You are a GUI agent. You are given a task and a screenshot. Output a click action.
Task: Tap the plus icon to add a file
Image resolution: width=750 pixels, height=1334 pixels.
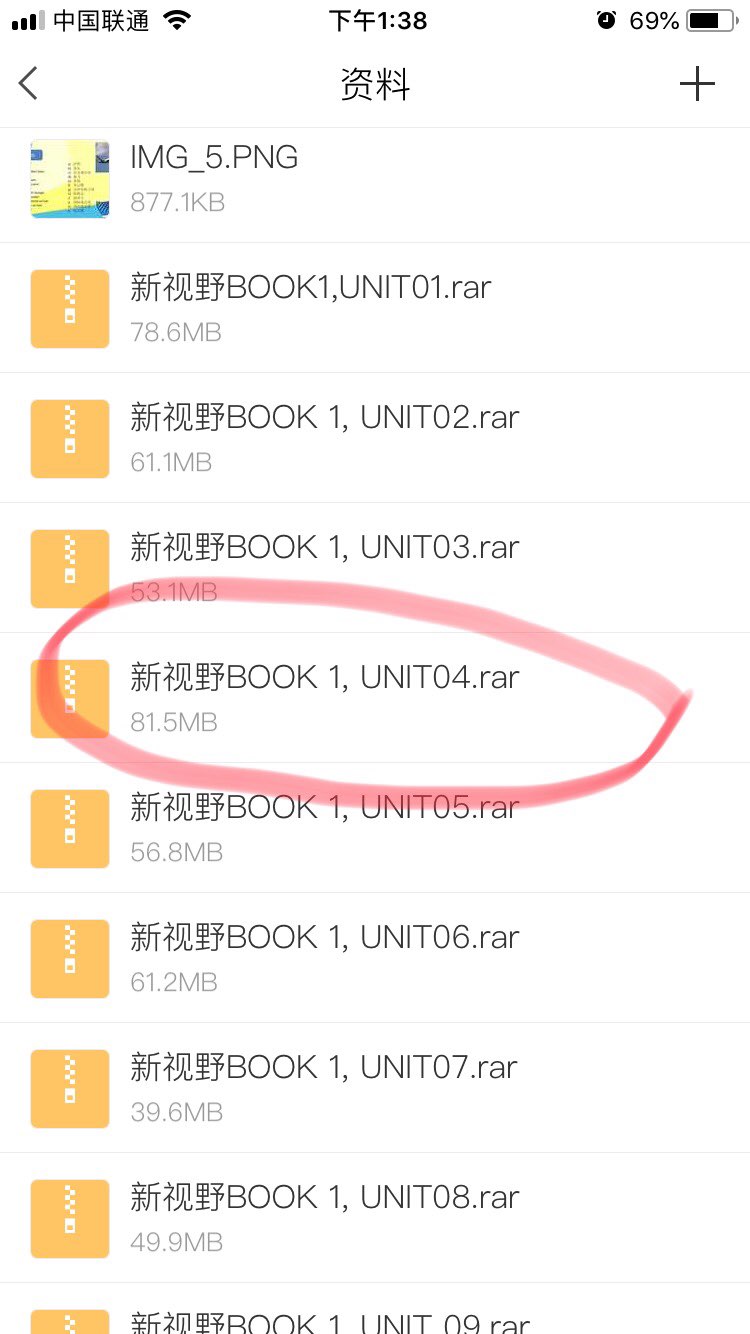point(697,84)
